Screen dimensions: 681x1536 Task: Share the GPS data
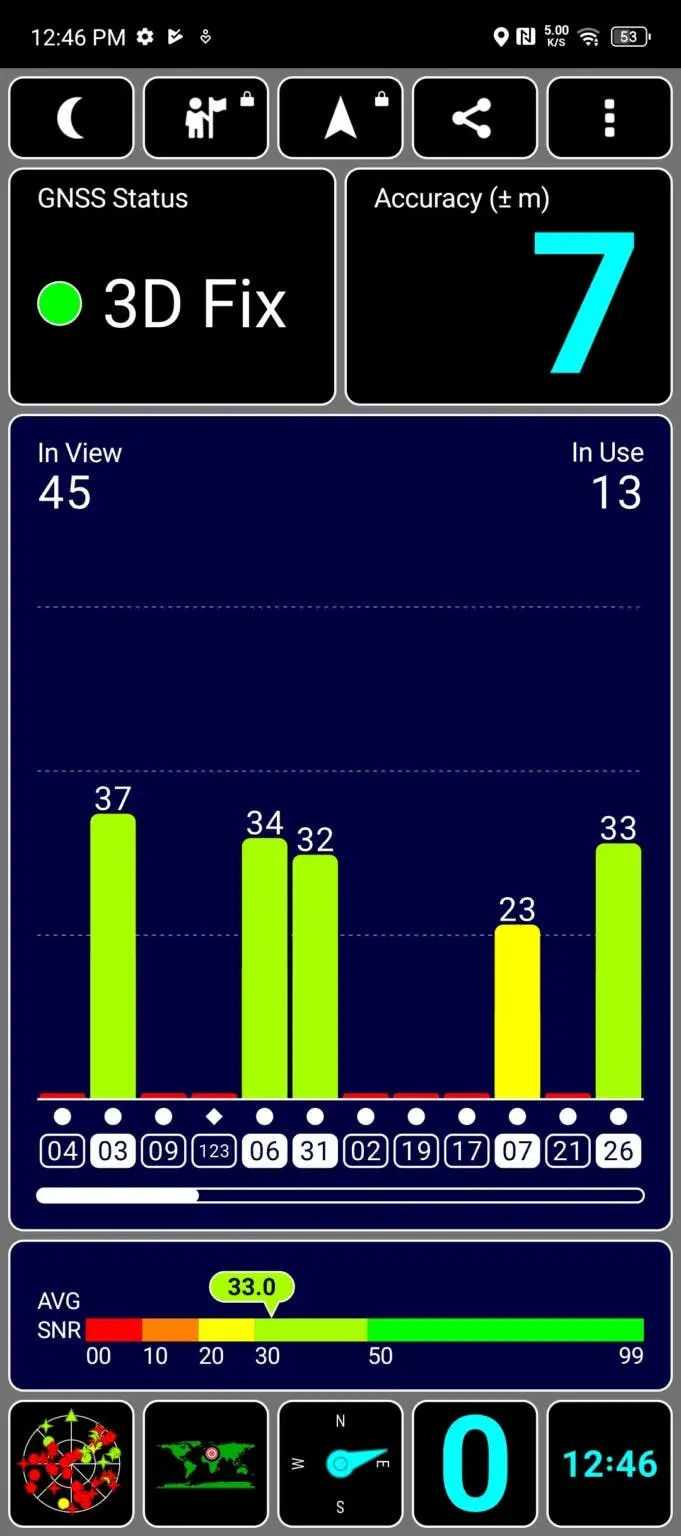474,118
